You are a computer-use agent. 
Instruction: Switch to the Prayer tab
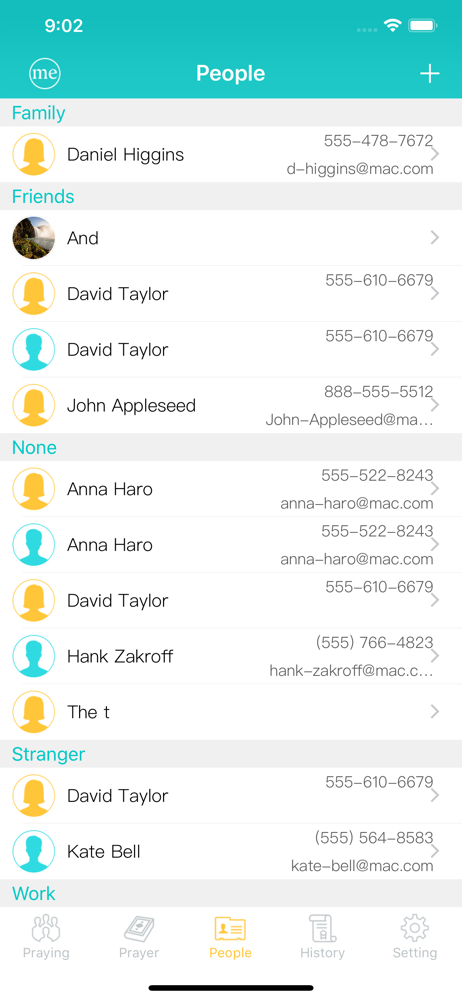(138, 936)
